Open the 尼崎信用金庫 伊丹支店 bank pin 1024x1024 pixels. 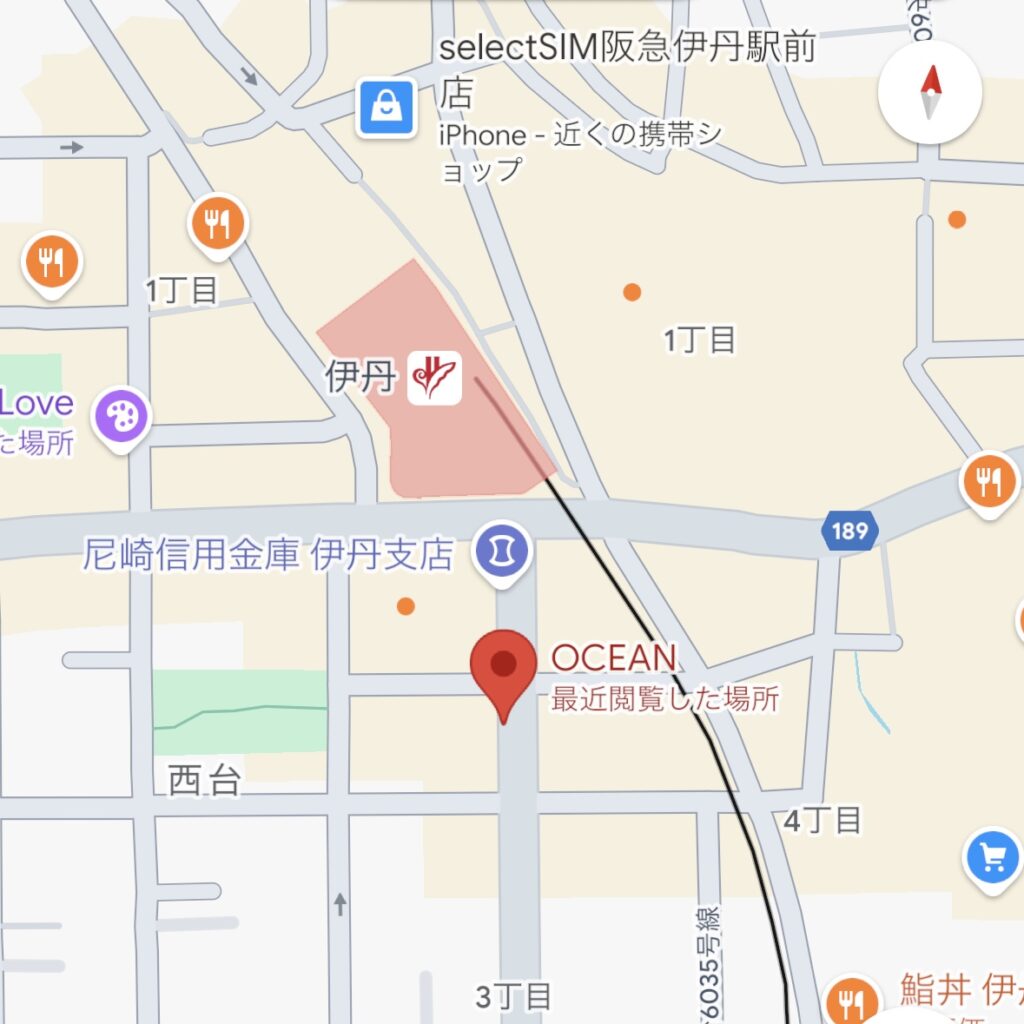tap(503, 551)
